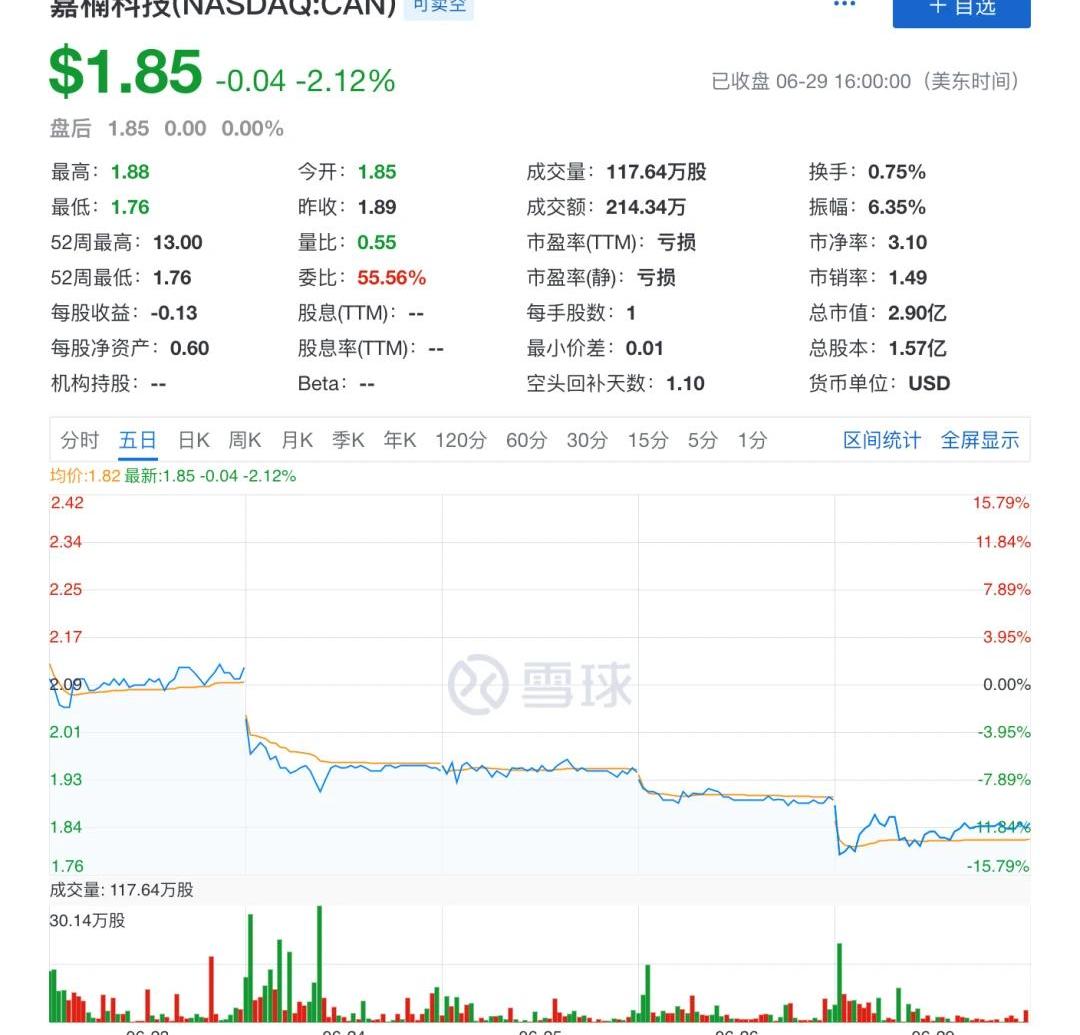Image resolution: width=1080 pixels, height=1035 pixels.
Task: Open 区间统计 range statistics
Action: click(x=882, y=440)
